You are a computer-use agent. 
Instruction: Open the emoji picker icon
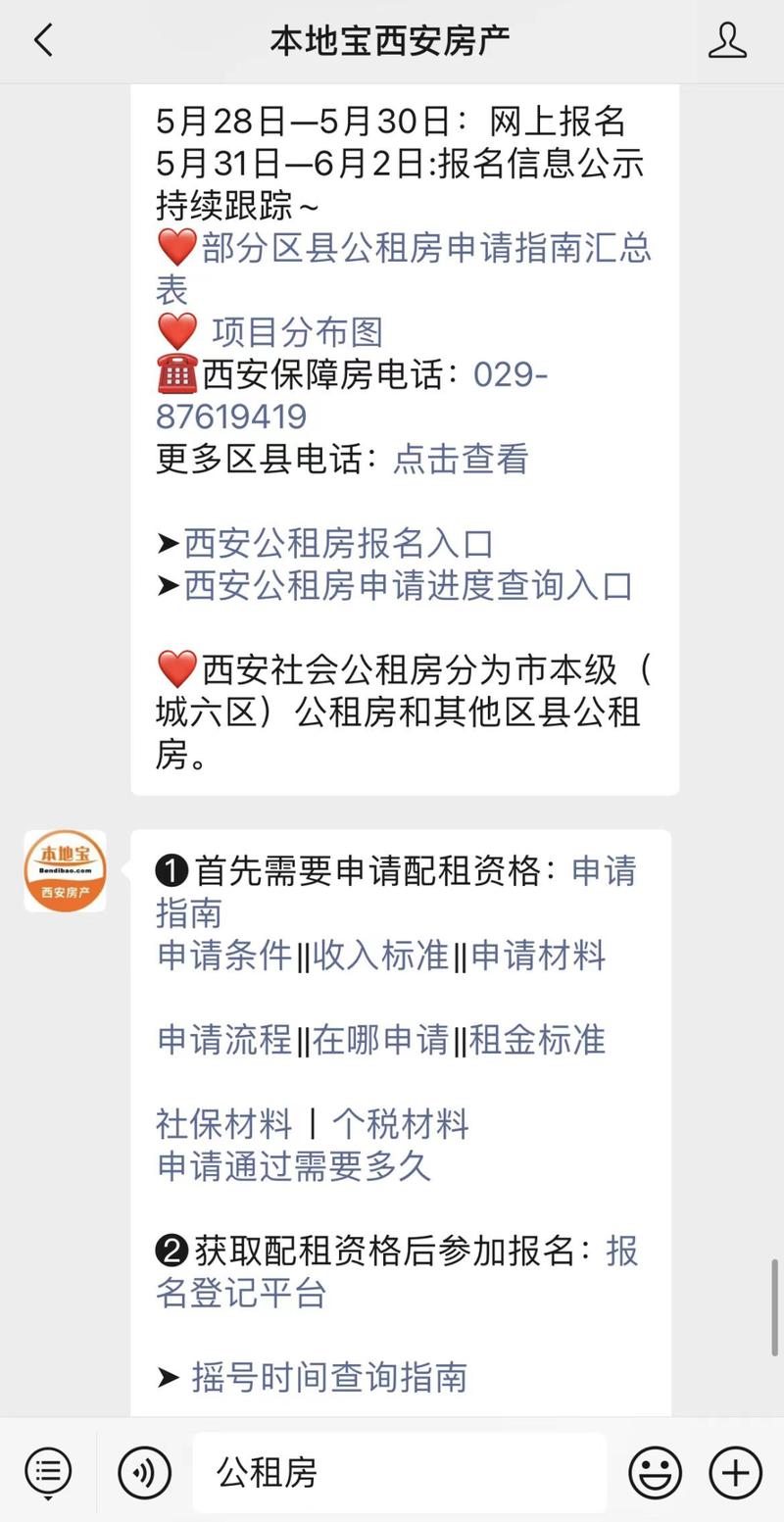click(657, 1472)
